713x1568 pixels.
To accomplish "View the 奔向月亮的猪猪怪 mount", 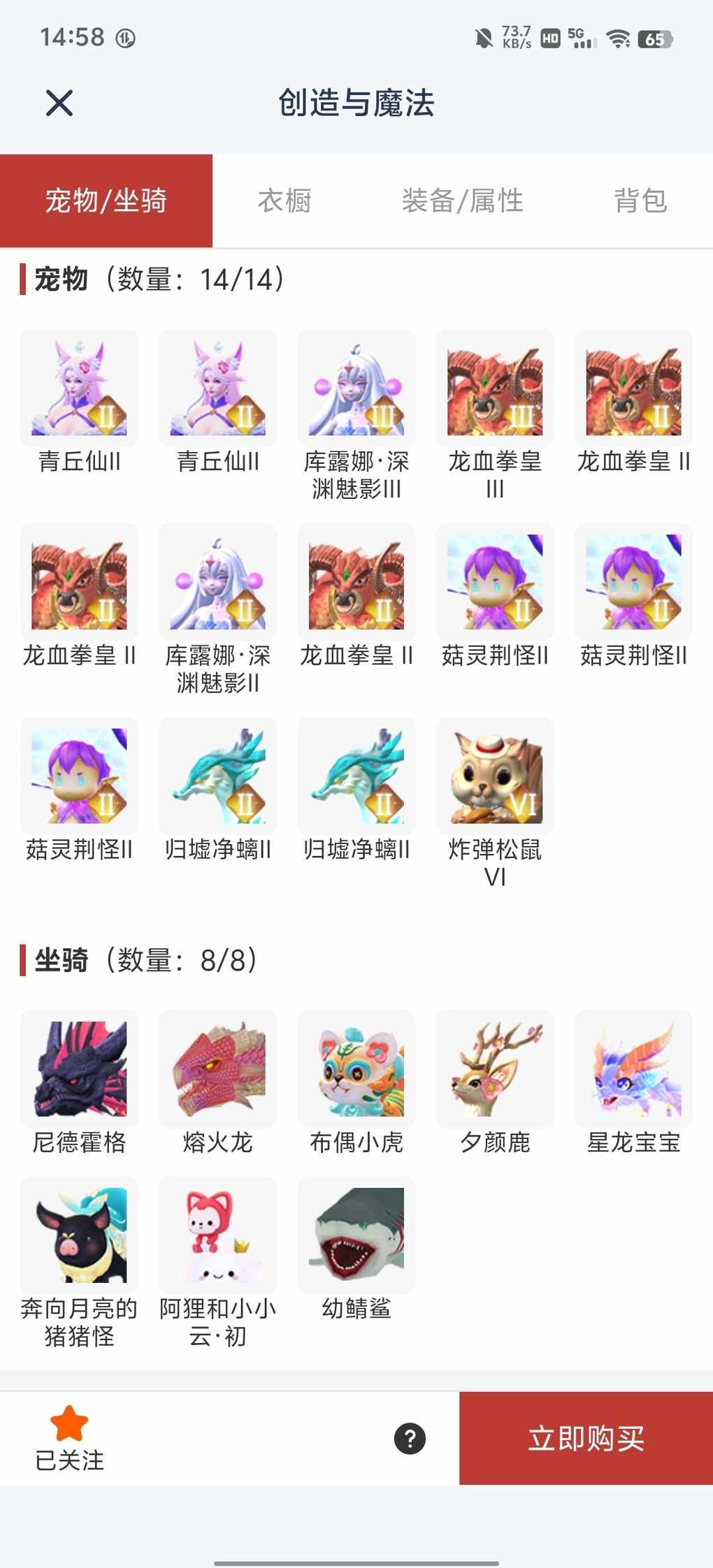I will click(79, 1235).
